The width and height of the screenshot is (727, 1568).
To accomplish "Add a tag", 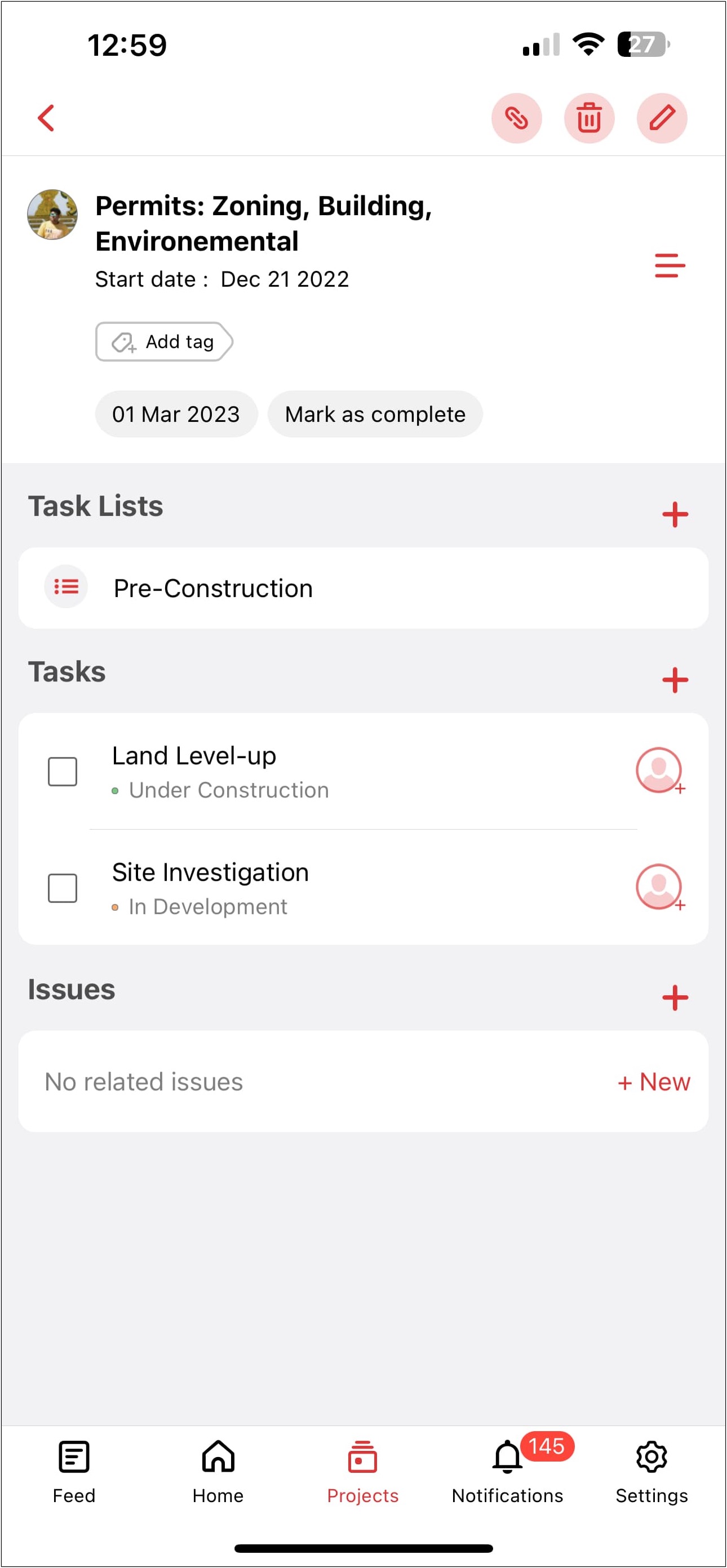I will (165, 341).
